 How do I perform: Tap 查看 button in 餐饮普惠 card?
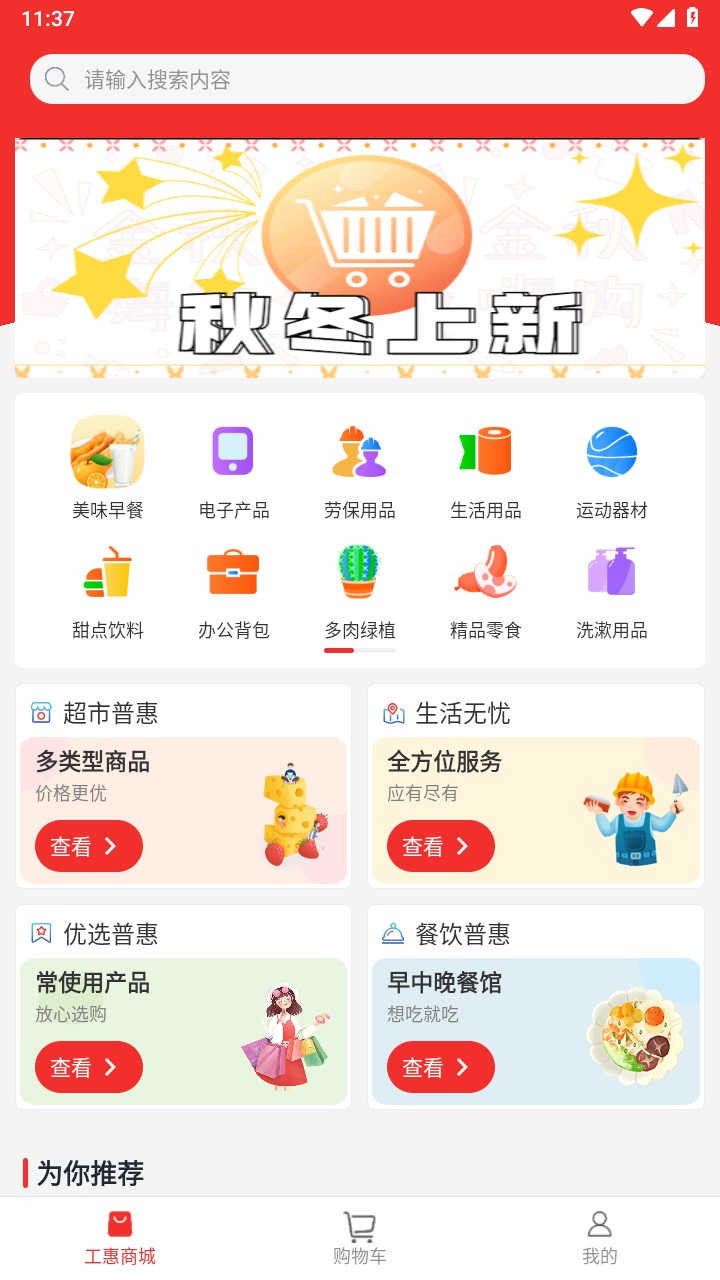coord(440,1067)
